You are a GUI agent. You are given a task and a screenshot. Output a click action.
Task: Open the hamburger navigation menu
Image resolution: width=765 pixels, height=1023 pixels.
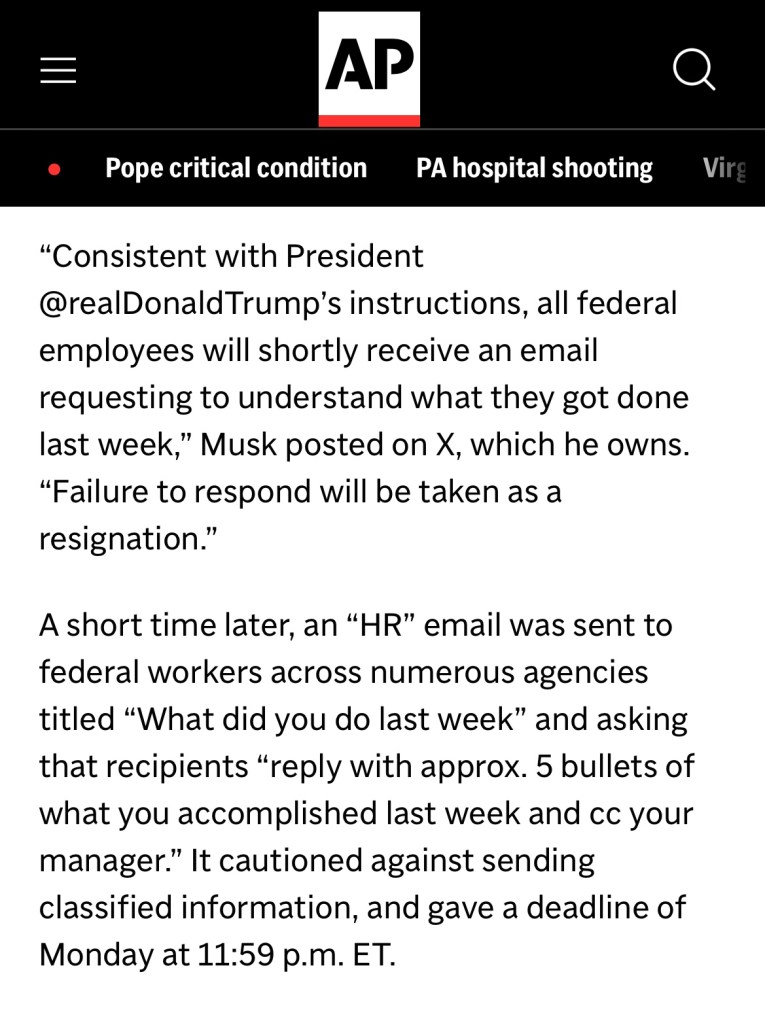click(58, 70)
